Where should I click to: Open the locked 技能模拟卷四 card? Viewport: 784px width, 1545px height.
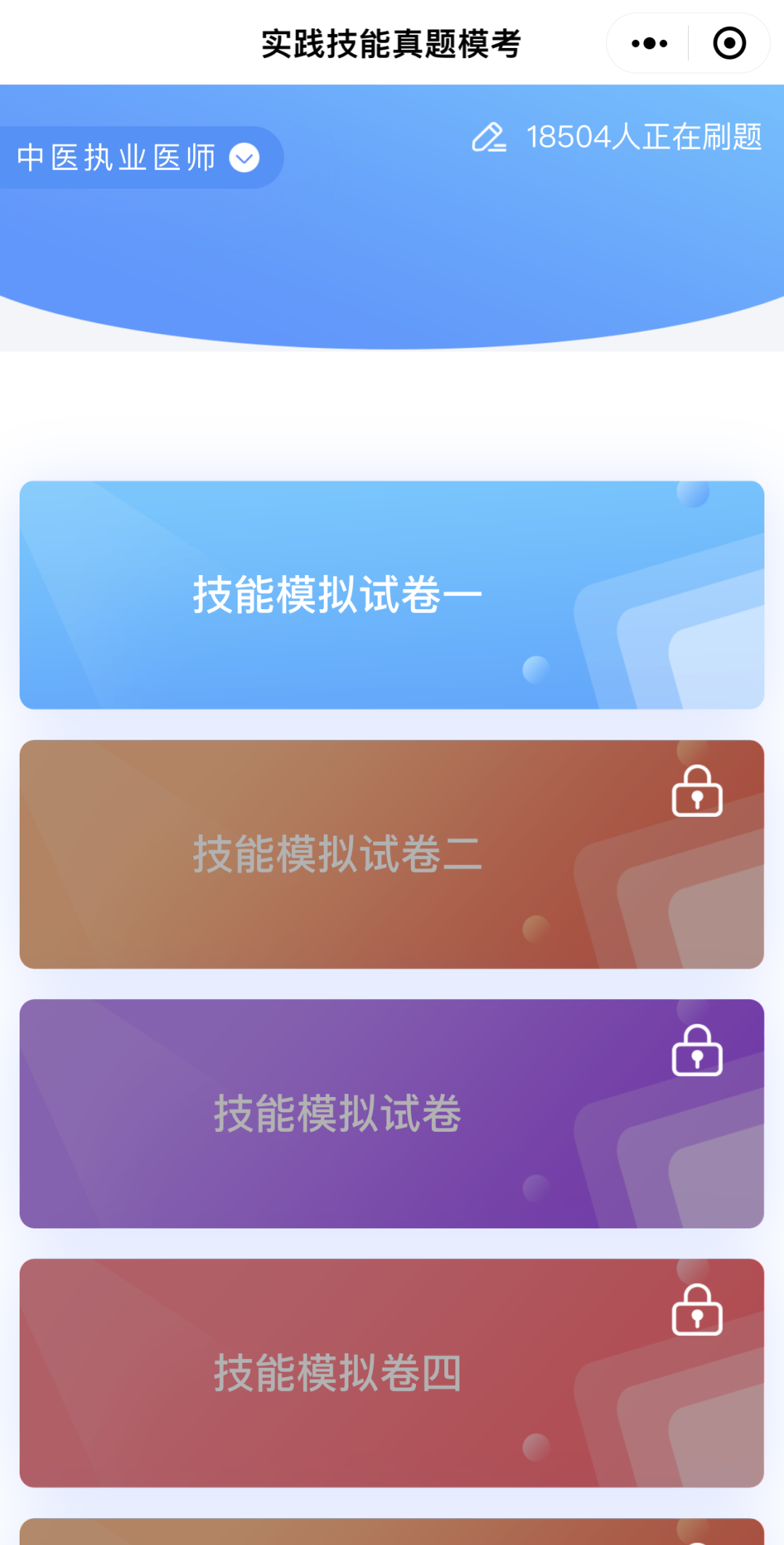[392, 1372]
